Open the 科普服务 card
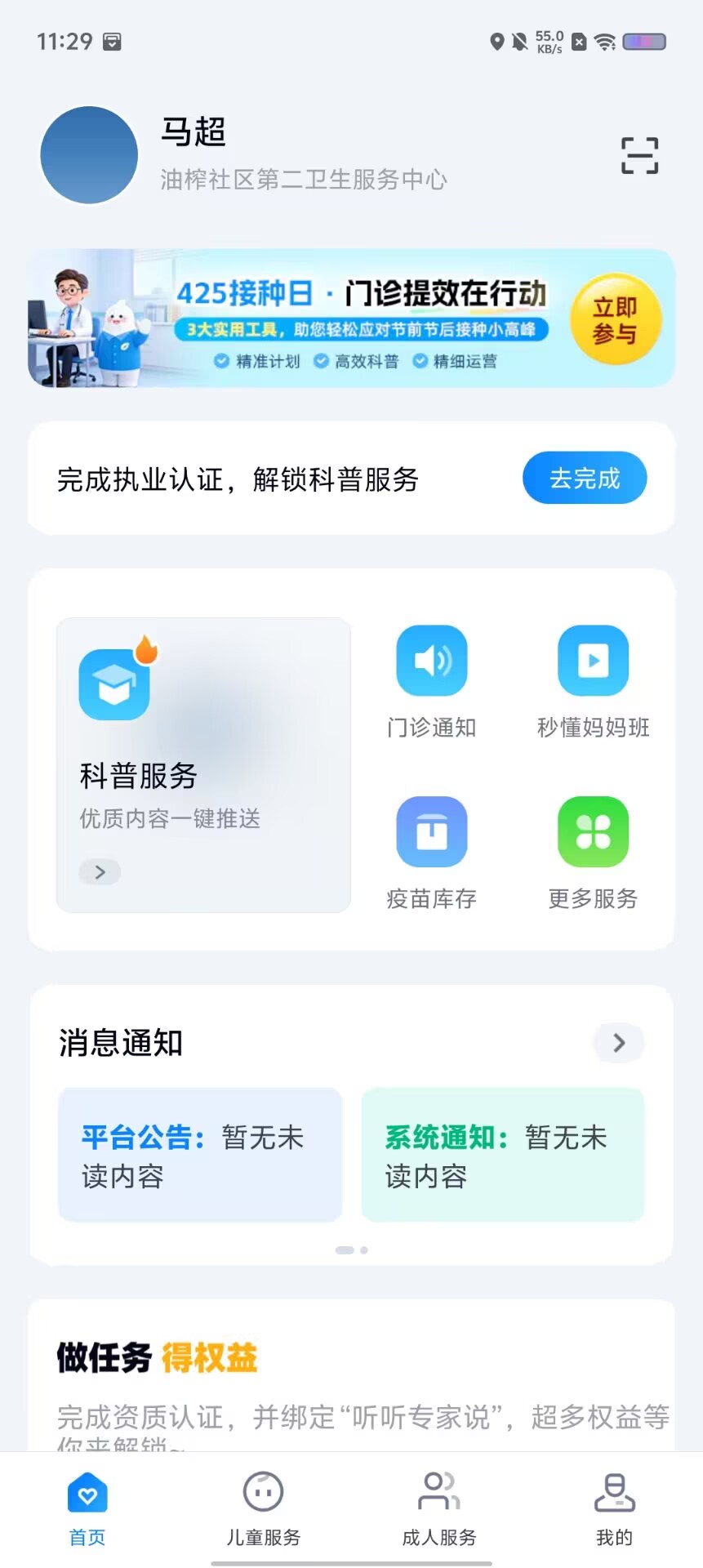The width and height of the screenshot is (703, 1568). coord(203,765)
